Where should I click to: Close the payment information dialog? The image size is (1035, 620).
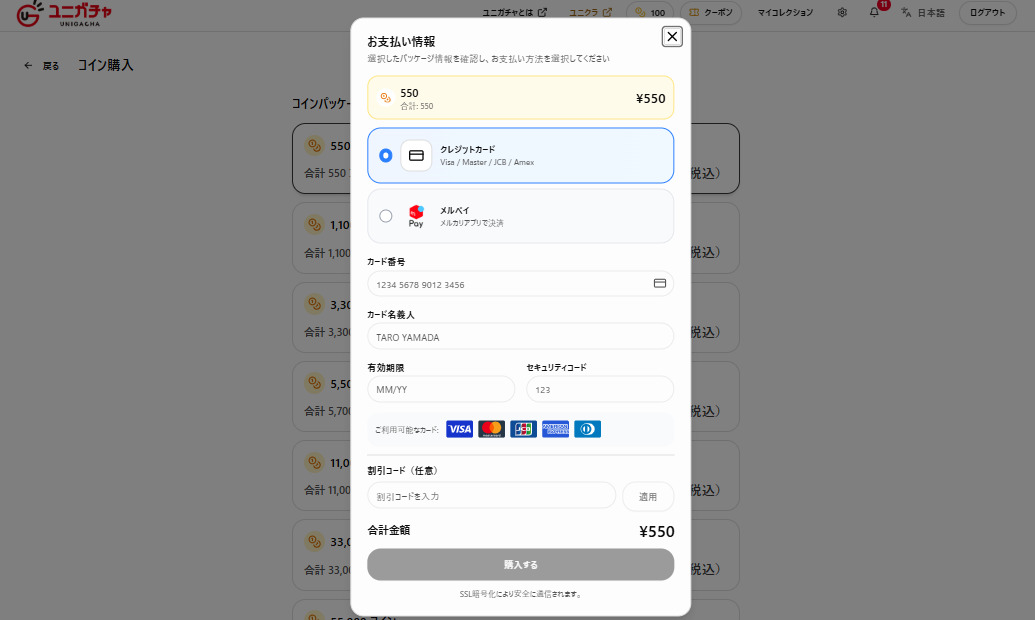point(672,36)
